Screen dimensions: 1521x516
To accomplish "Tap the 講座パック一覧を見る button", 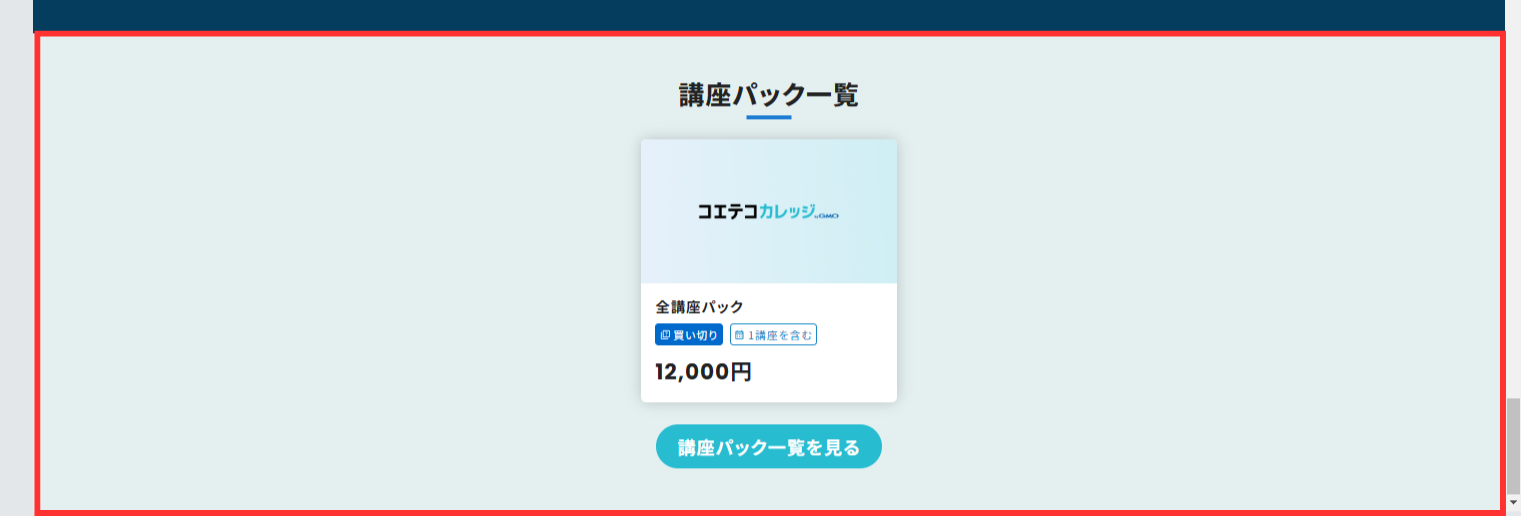I will [768, 447].
